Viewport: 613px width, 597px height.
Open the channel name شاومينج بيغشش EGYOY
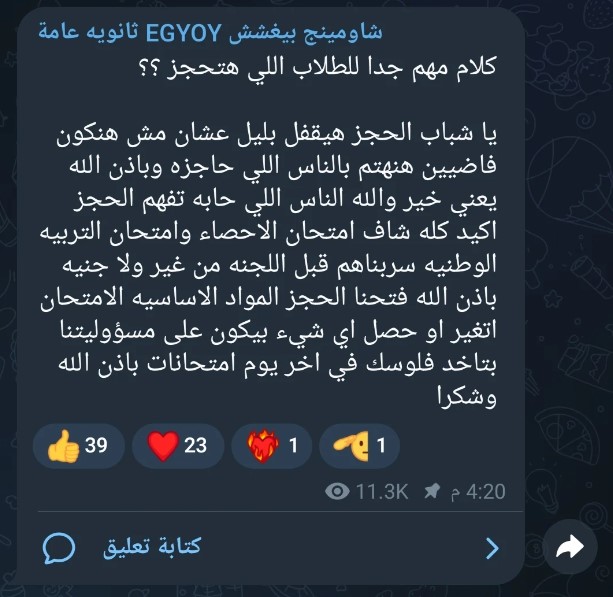[210, 31]
